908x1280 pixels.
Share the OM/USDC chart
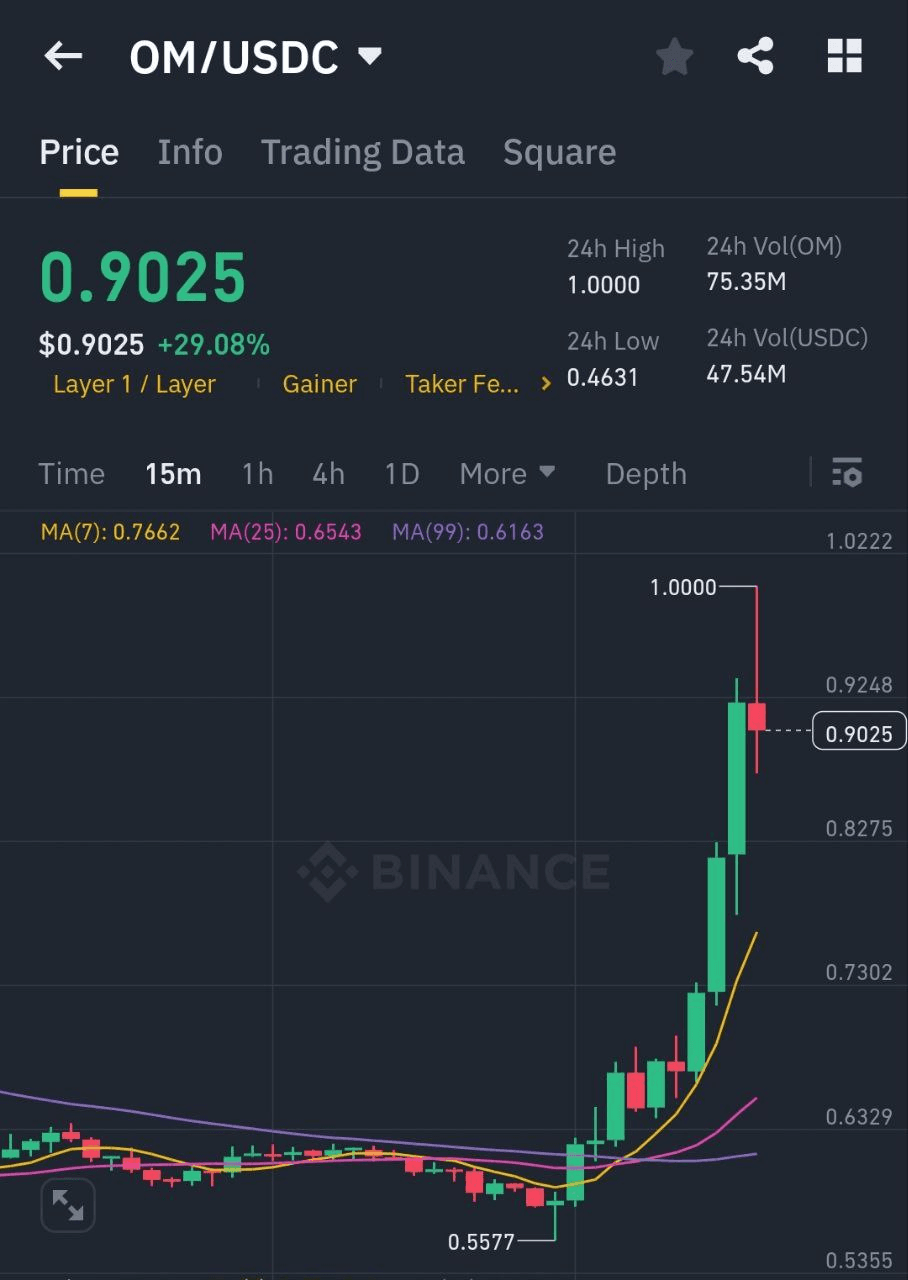coord(756,57)
